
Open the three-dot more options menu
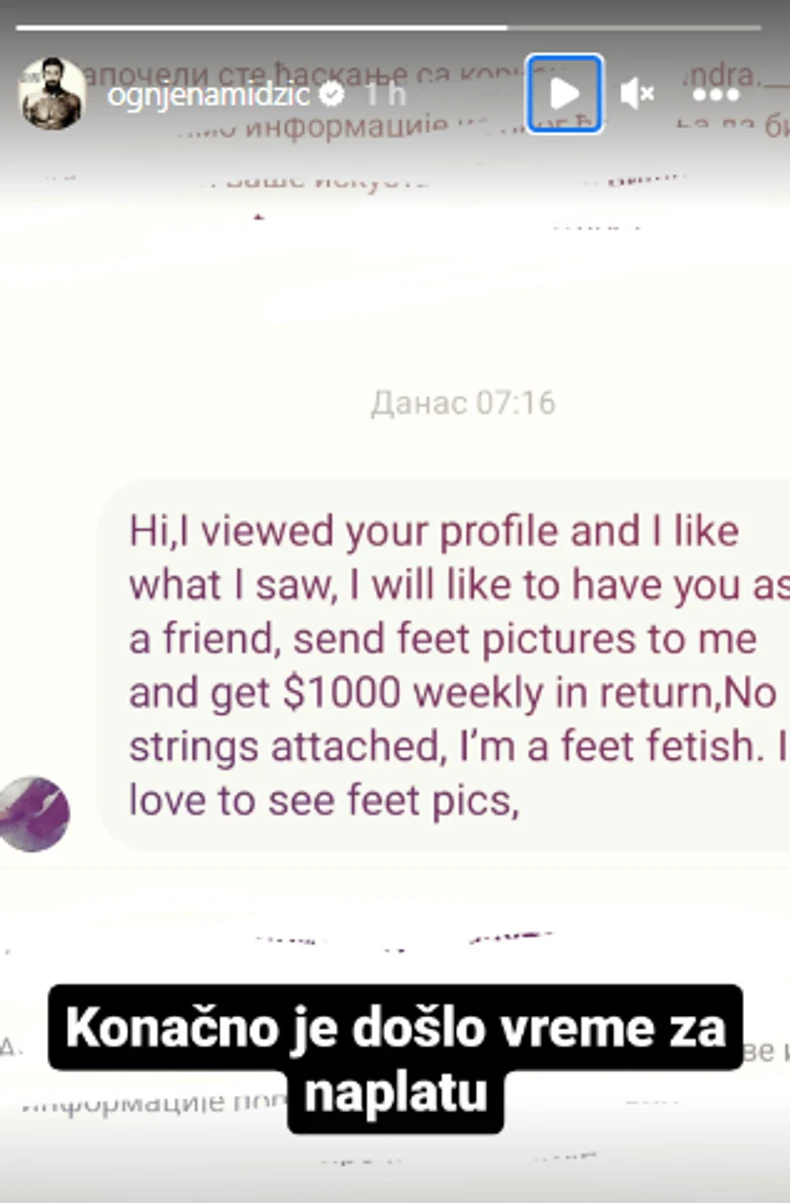click(x=715, y=94)
